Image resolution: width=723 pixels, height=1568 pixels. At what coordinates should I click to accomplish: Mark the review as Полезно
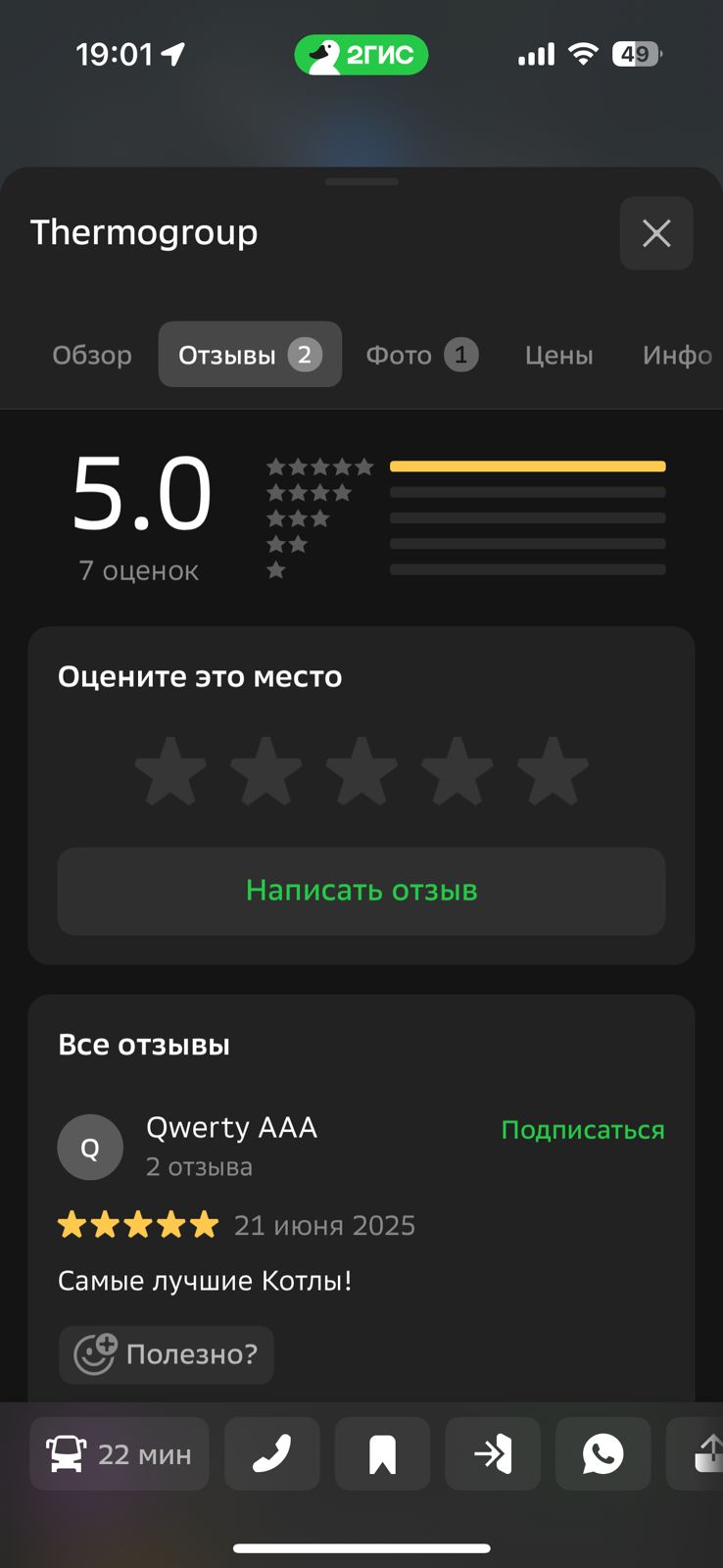167,1354
